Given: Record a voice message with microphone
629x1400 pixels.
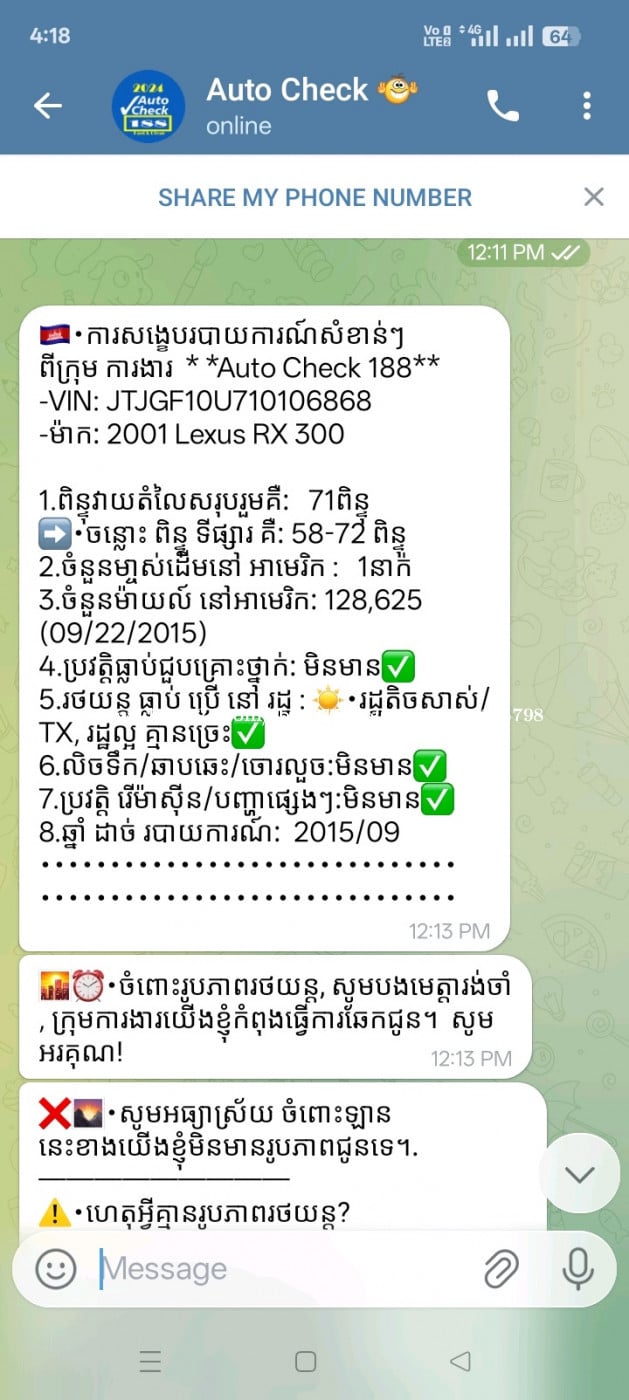Looking at the screenshot, I should coord(578,1269).
